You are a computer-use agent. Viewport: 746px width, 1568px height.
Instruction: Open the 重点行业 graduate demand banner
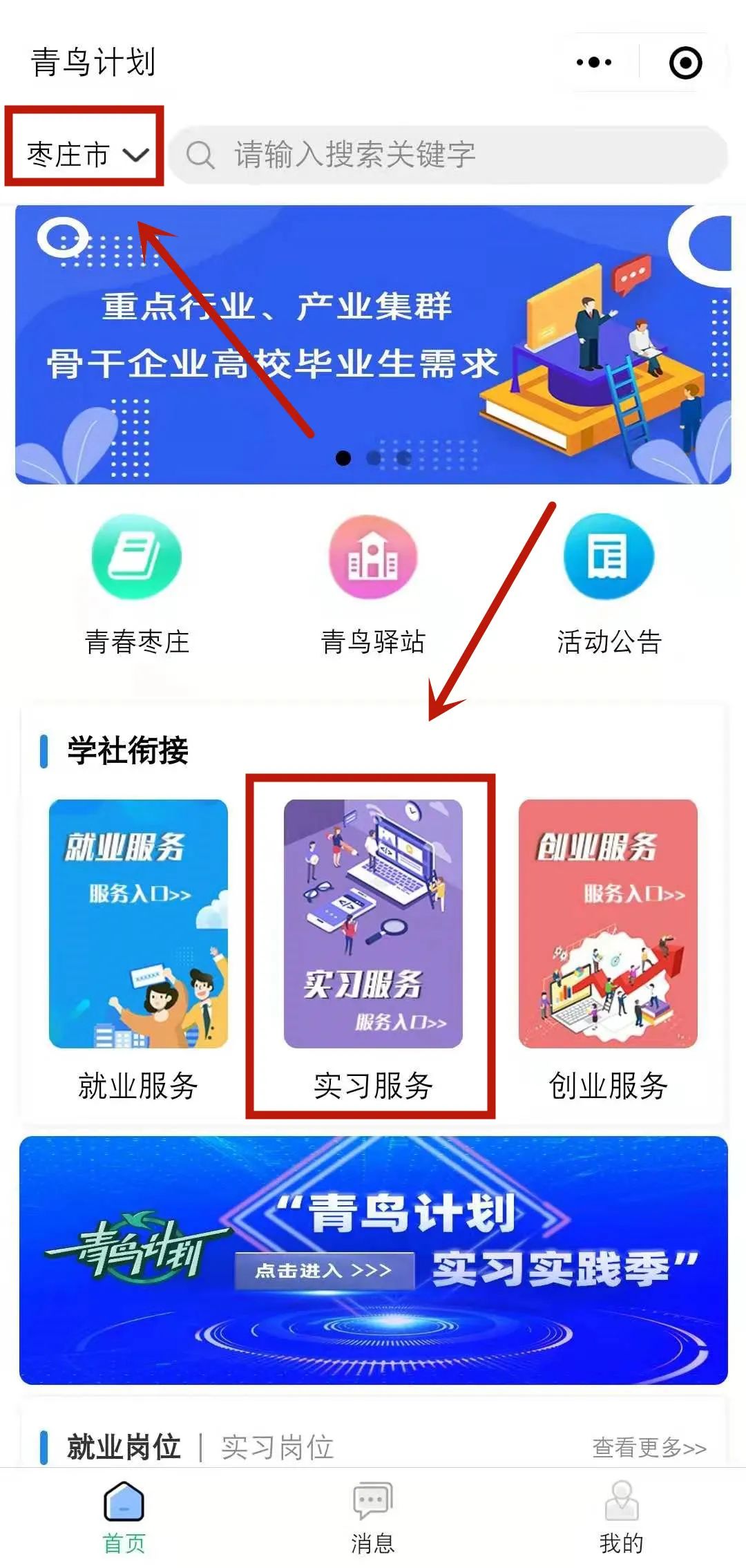pyautogui.click(x=373, y=344)
